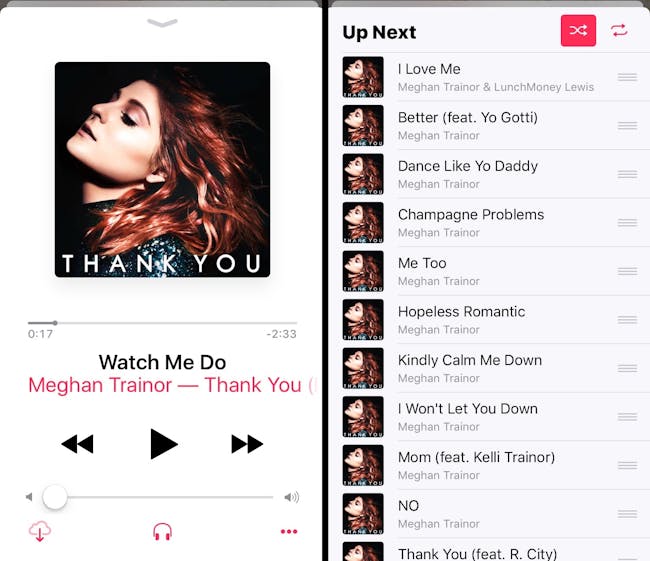Tap the song progress bar

[x=162, y=323]
